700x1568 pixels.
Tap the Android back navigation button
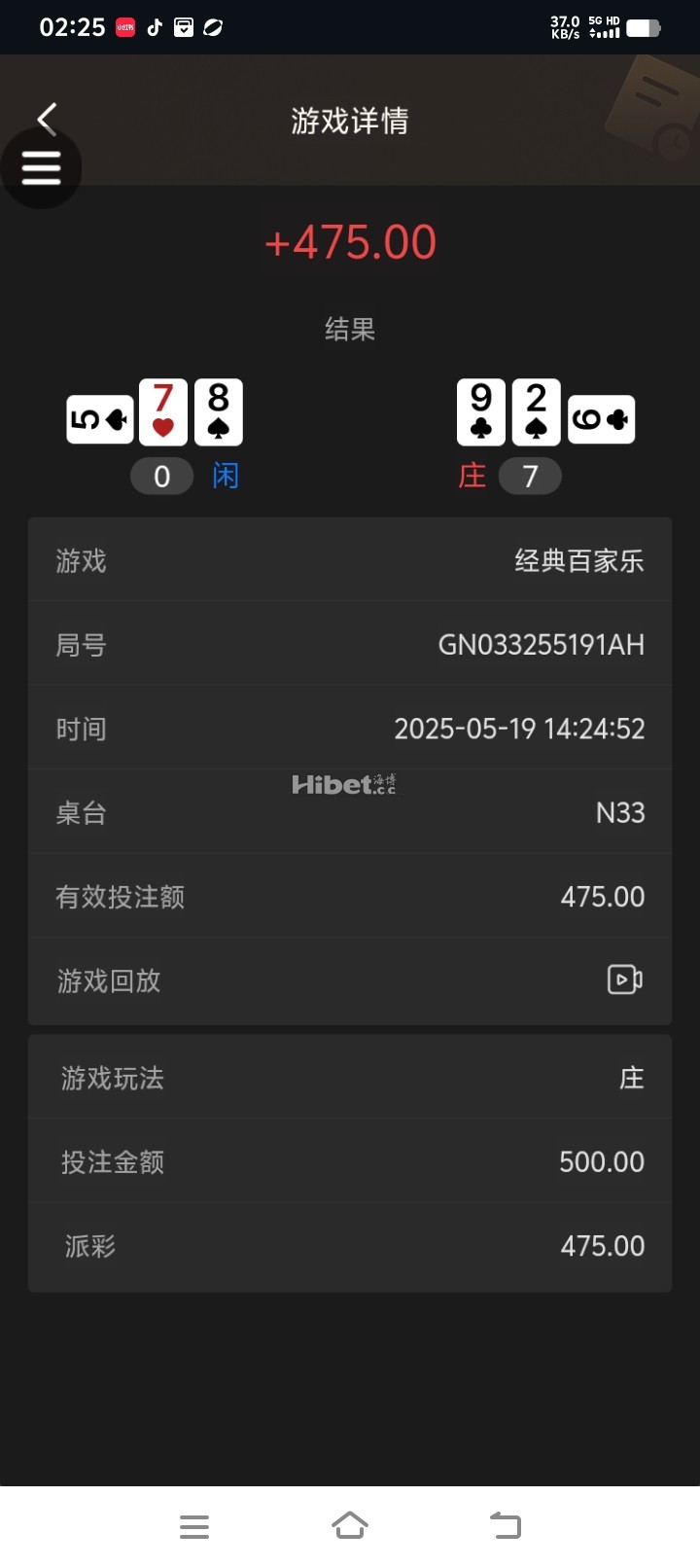505,1525
